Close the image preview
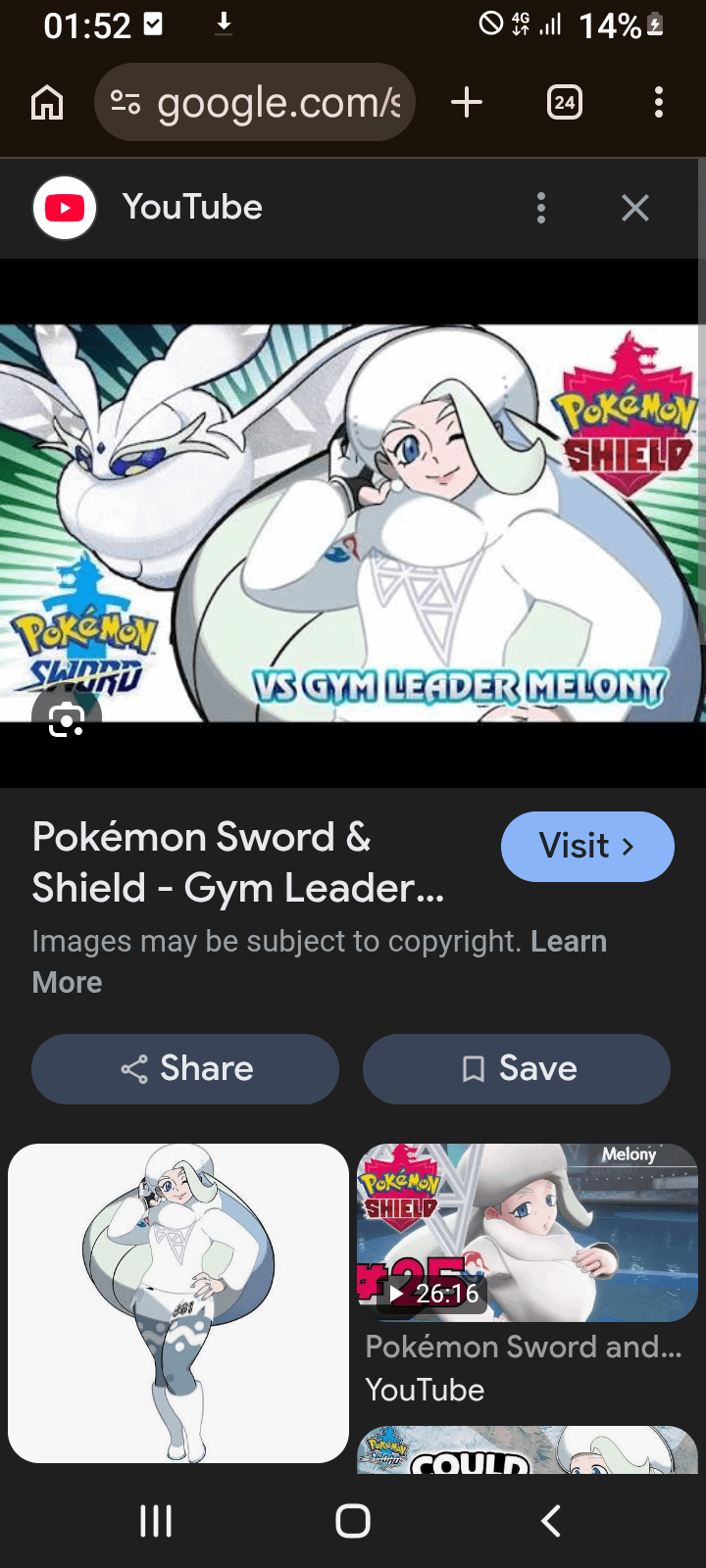 (634, 208)
